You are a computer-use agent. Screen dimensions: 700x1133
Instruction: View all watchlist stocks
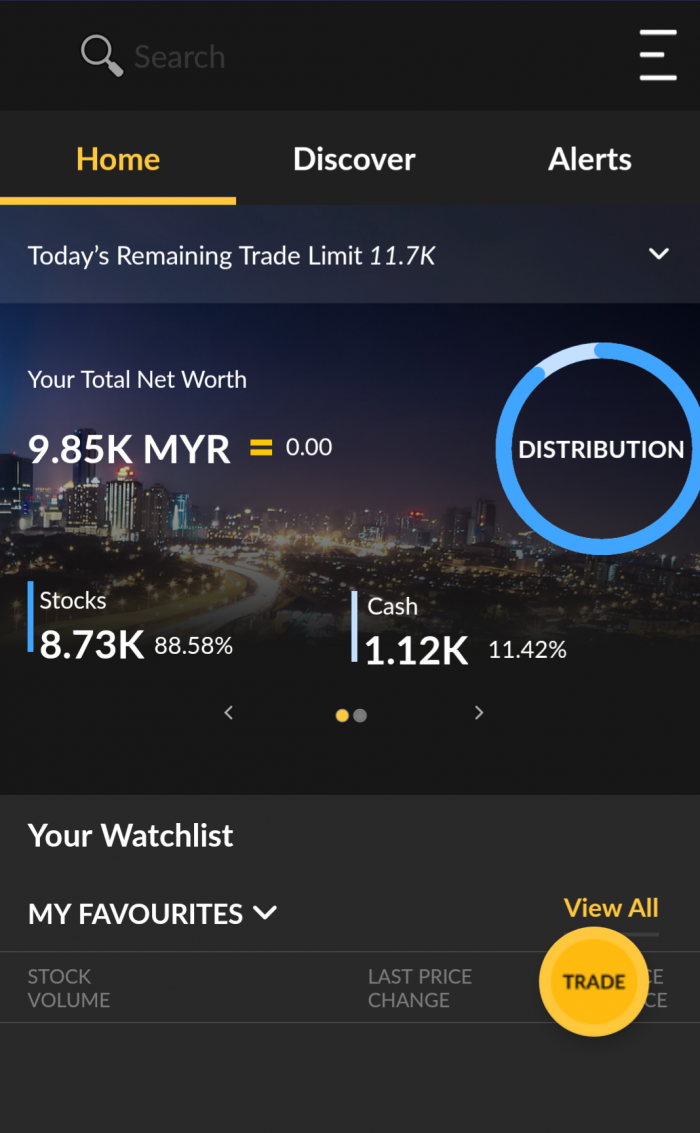[x=611, y=908]
